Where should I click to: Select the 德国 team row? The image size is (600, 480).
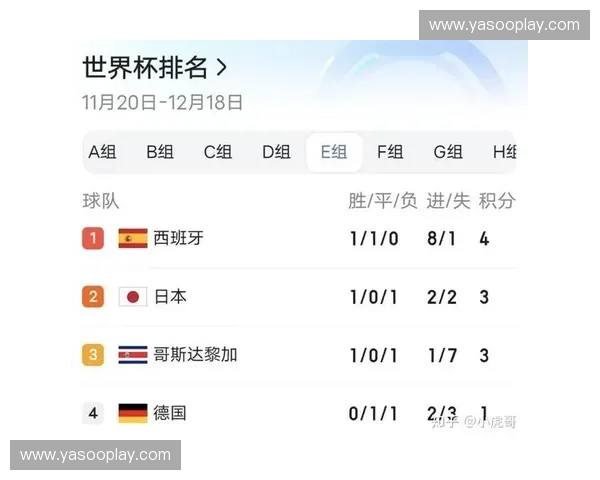170,413
